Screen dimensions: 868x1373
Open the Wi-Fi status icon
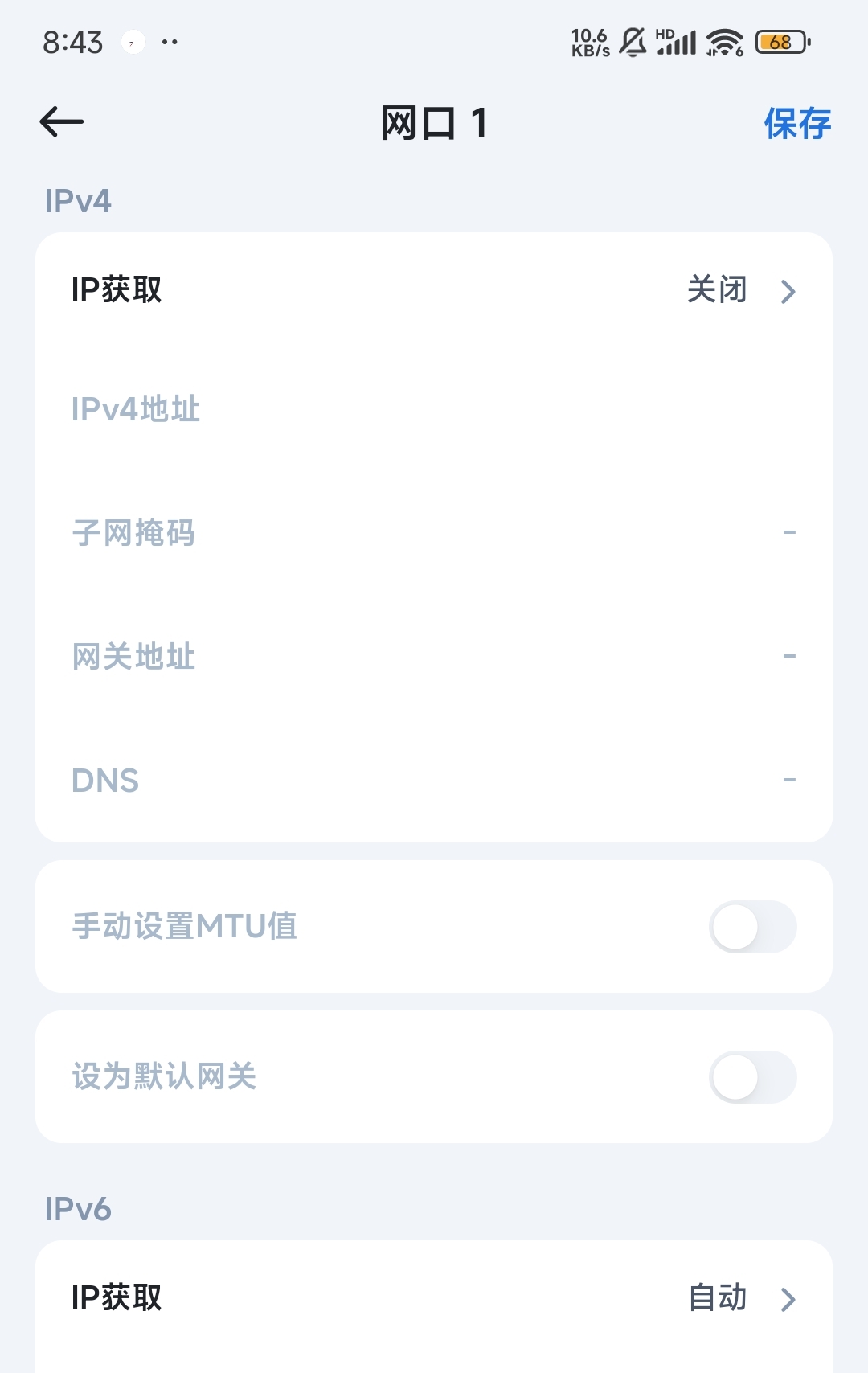[x=723, y=42]
